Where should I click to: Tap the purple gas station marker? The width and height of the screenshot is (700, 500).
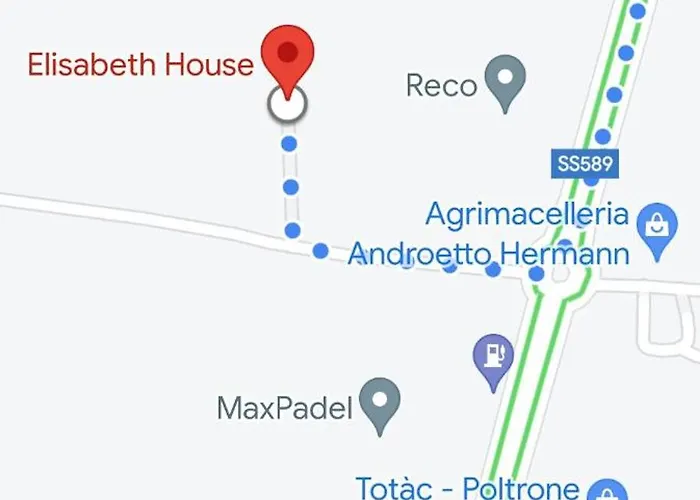493,356
